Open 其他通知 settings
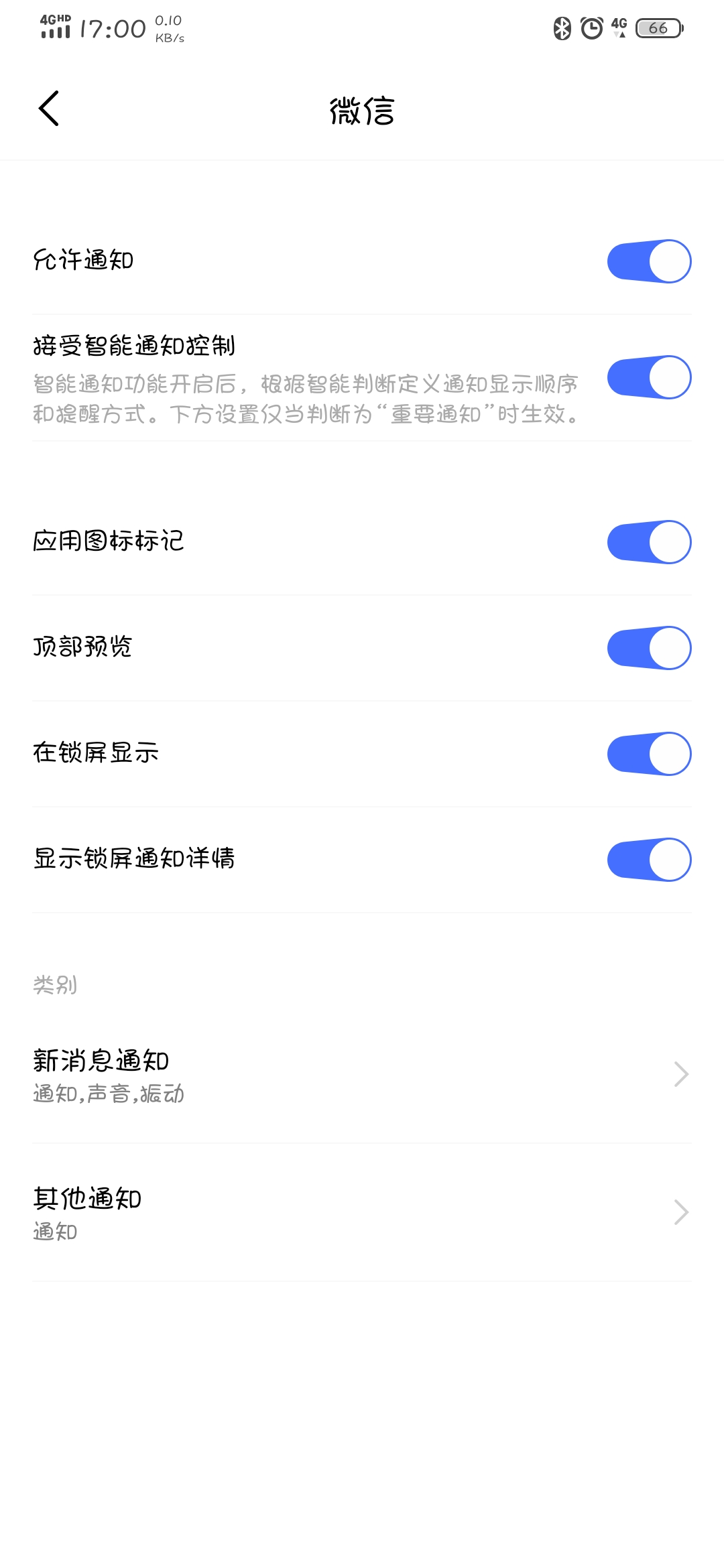 click(x=362, y=1212)
